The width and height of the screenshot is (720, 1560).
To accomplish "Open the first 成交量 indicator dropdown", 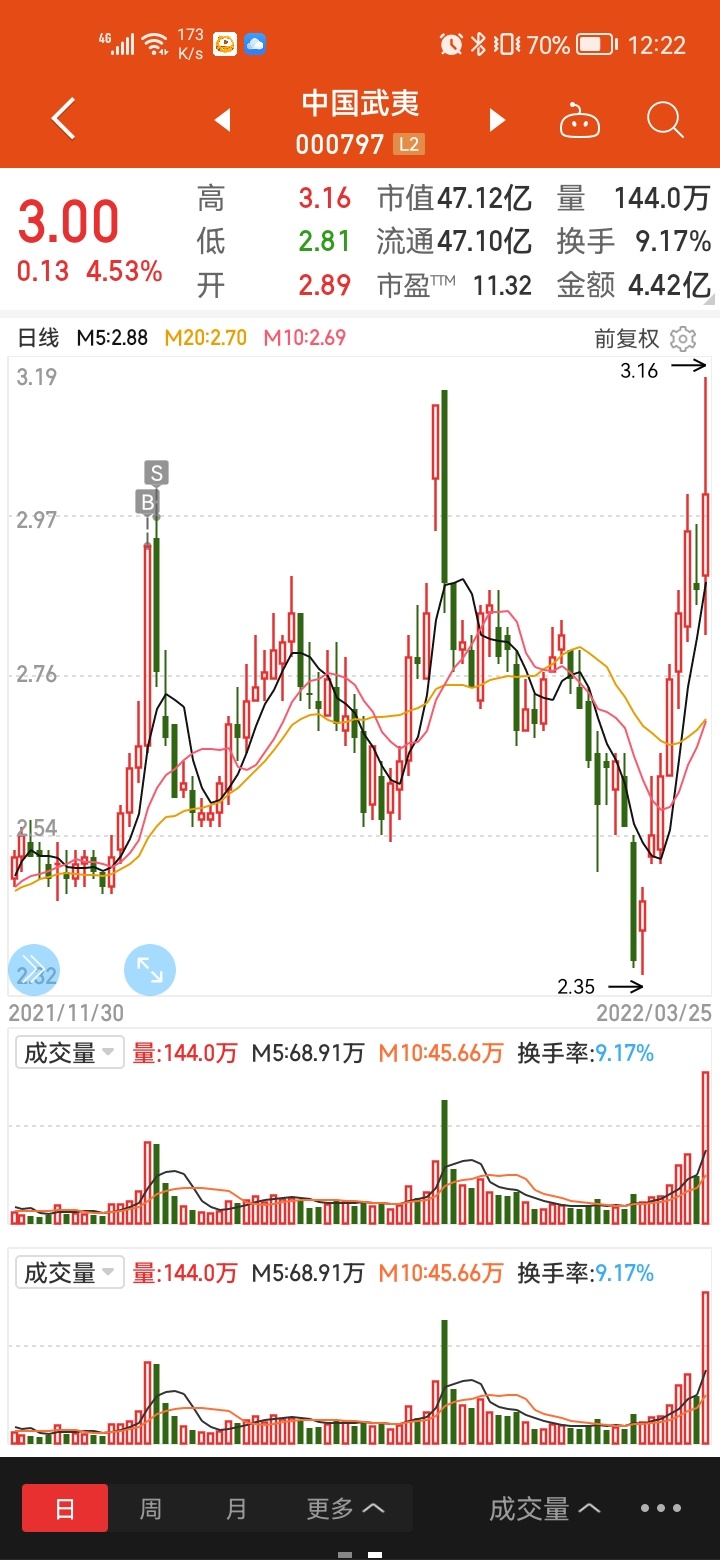I will click(70, 1052).
